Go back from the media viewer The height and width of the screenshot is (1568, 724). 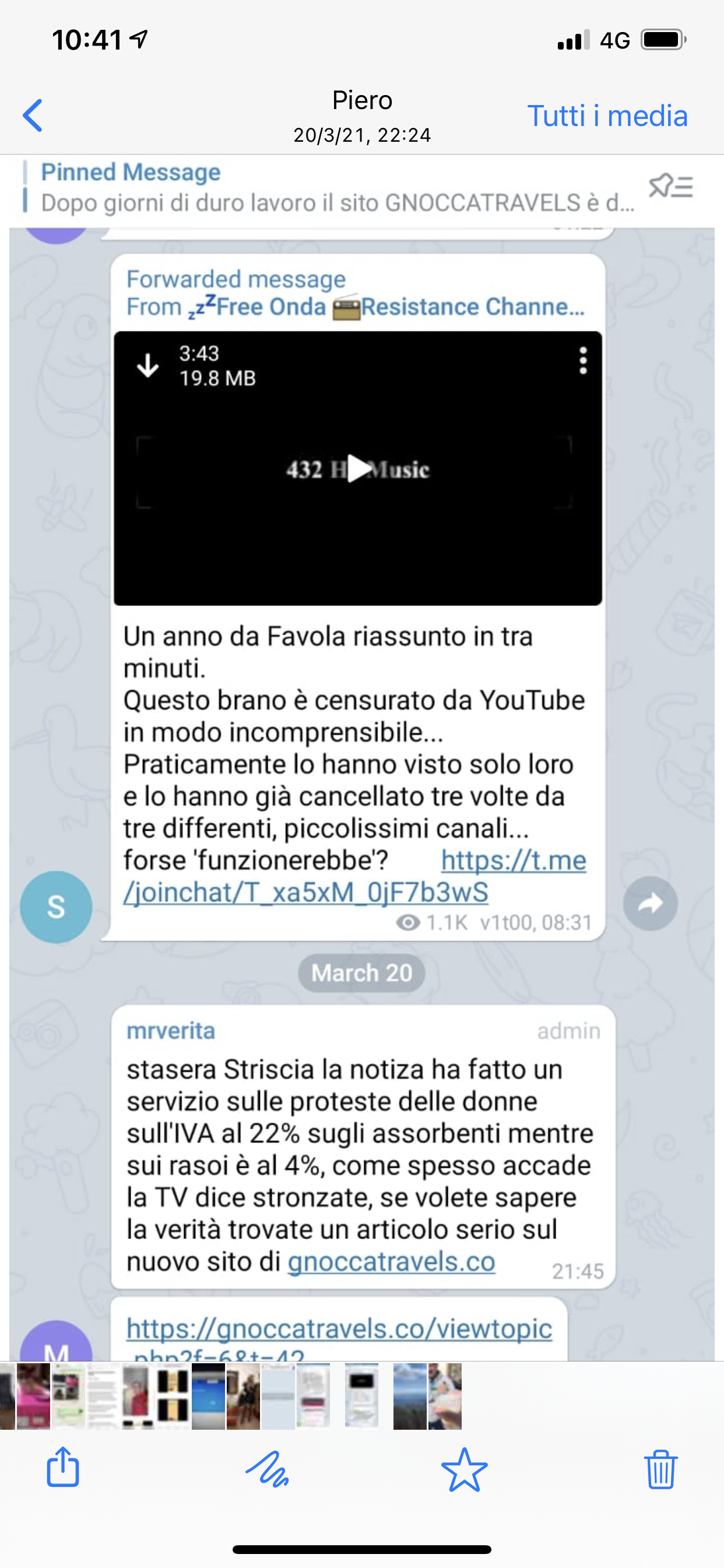pyautogui.click(x=33, y=116)
